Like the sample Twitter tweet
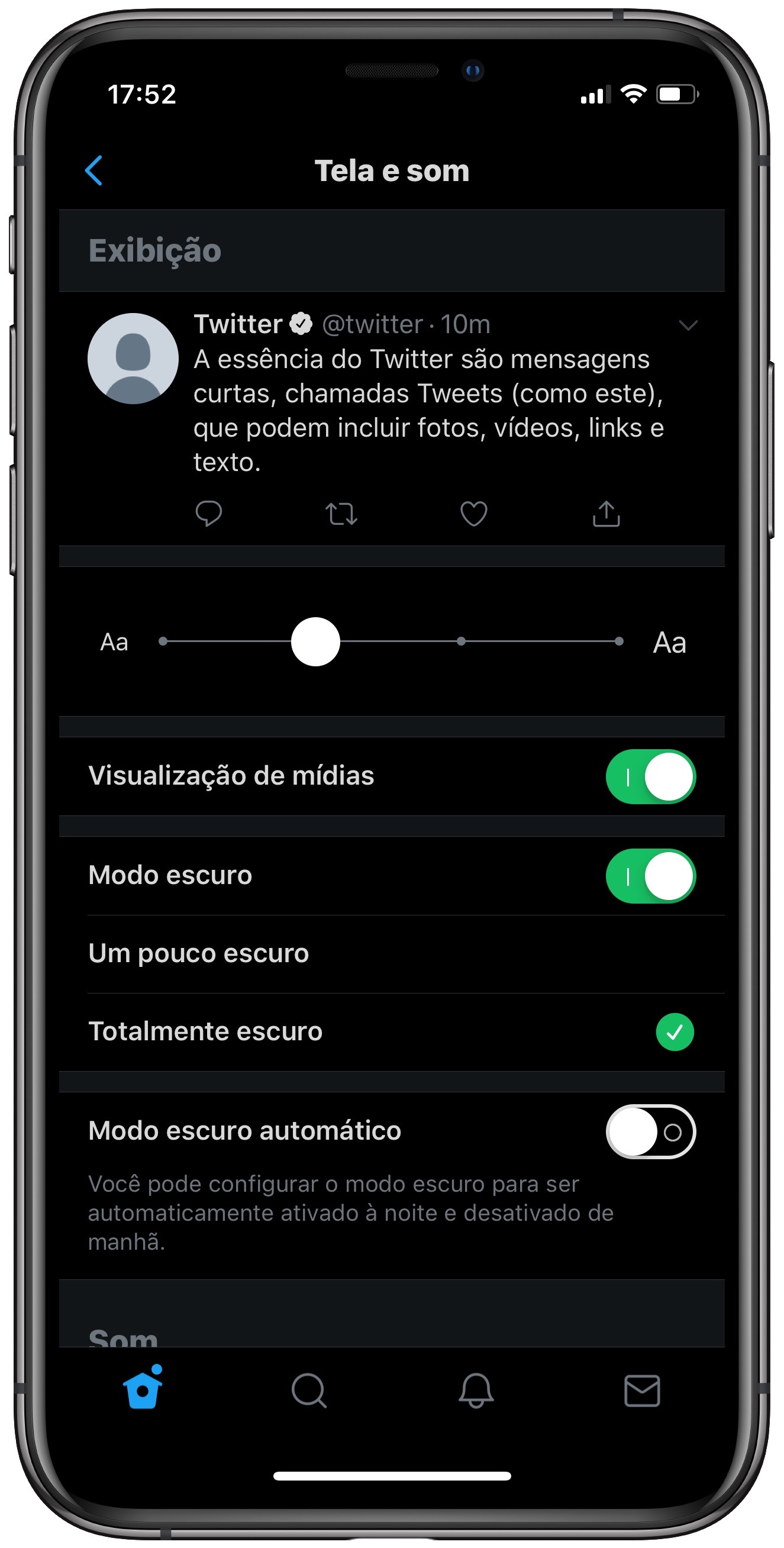This screenshot has height=1548, width=784. [473, 514]
